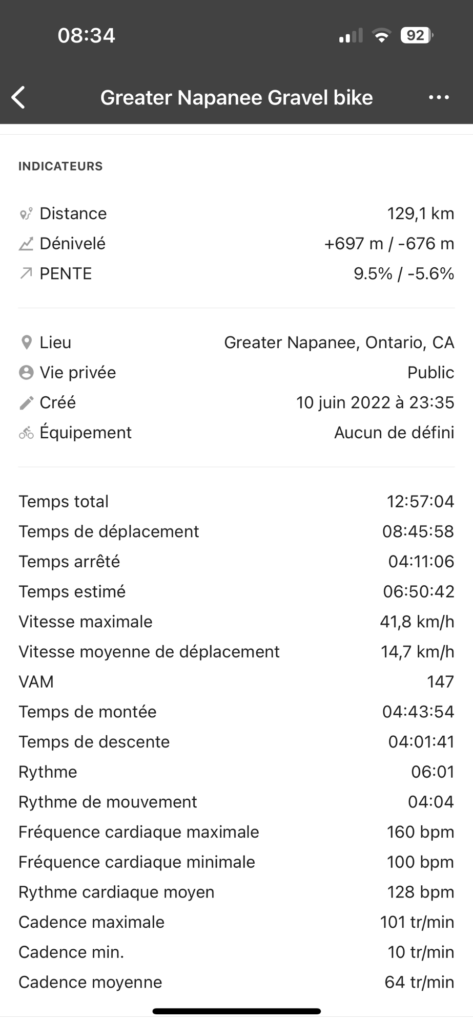473x1024 pixels.
Task: Go back from the Greater Napanee ride page
Action: [18, 97]
